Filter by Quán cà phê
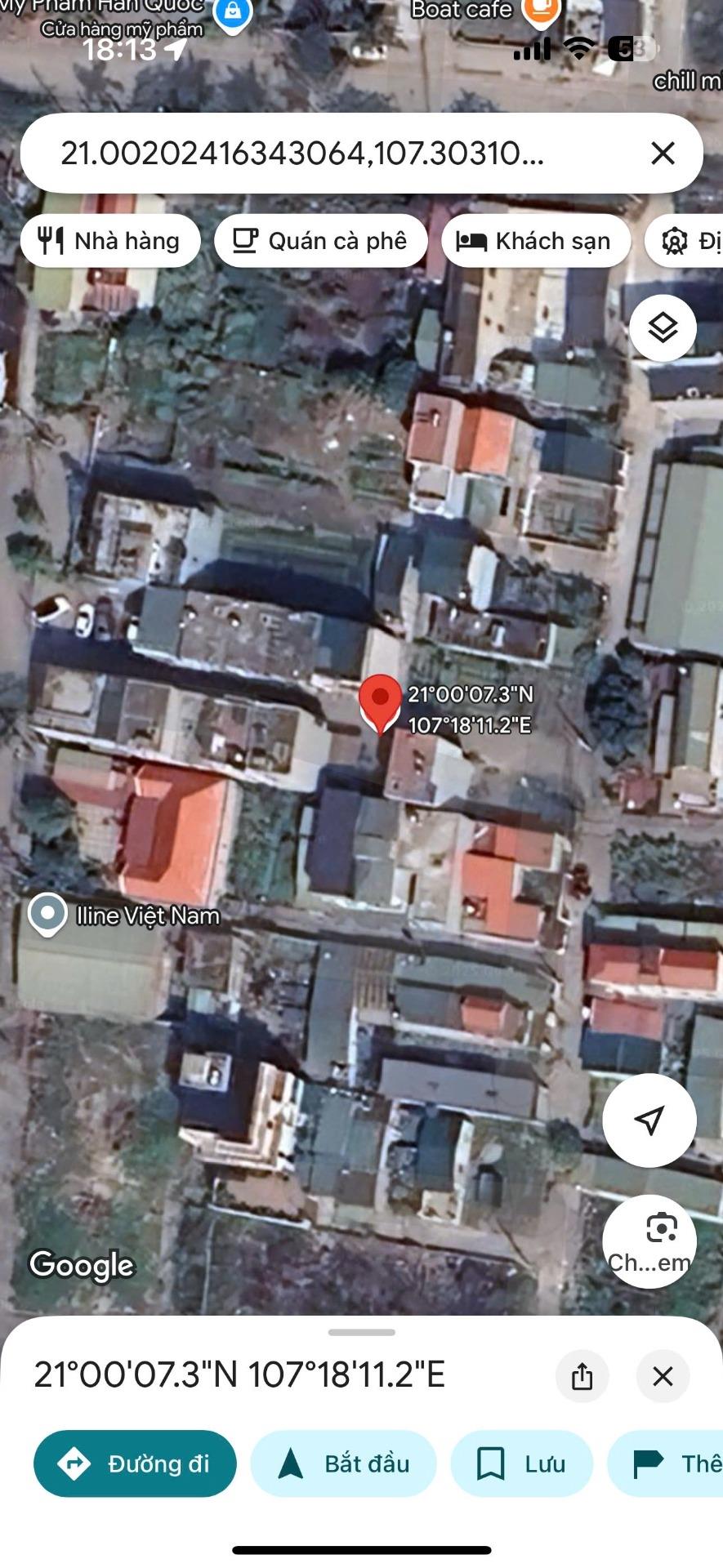Image resolution: width=723 pixels, height=1568 pixels. click(x=320, y=241)
